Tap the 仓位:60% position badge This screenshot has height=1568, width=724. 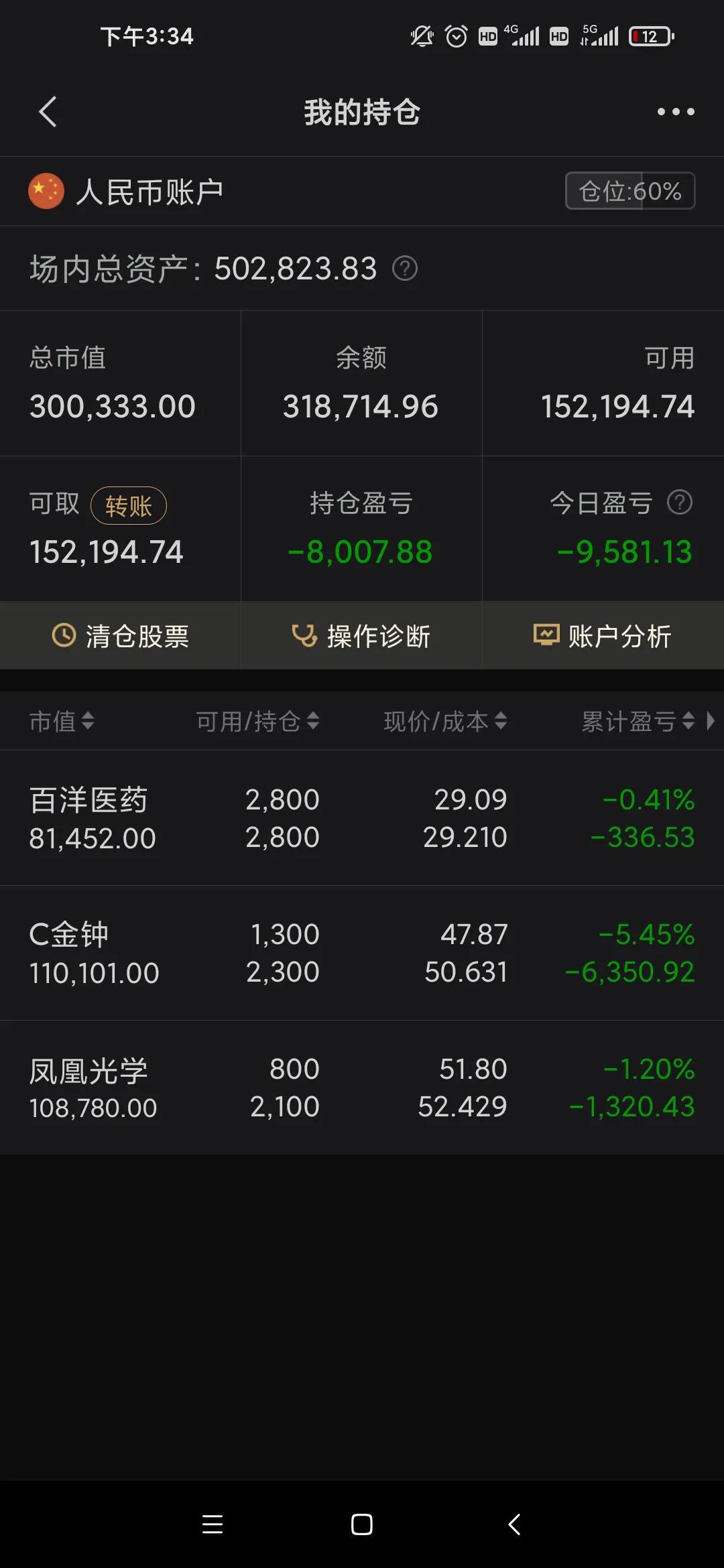click(630, 191)
